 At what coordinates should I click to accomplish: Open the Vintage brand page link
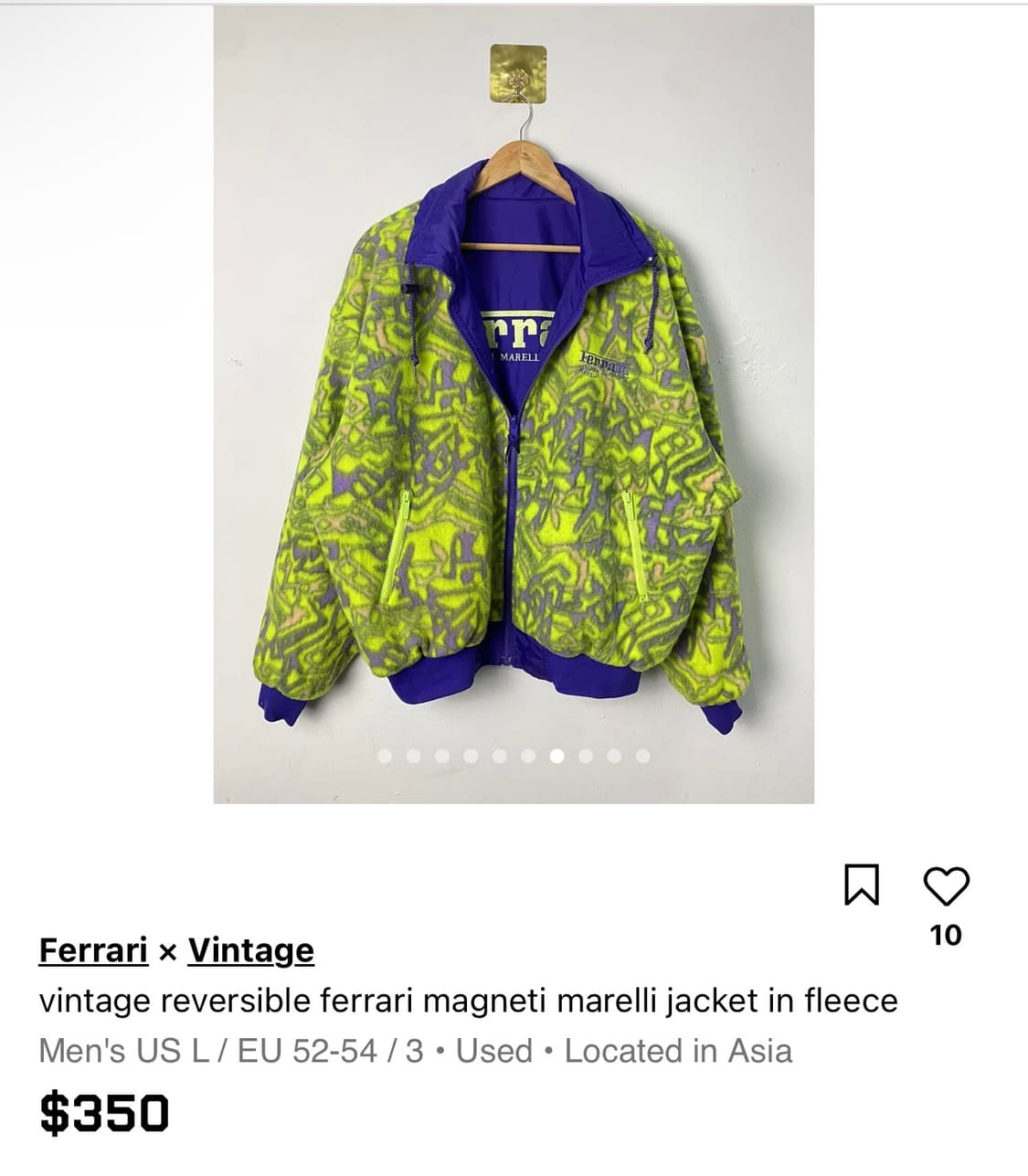pyautogui.click(x=250, y=949)
